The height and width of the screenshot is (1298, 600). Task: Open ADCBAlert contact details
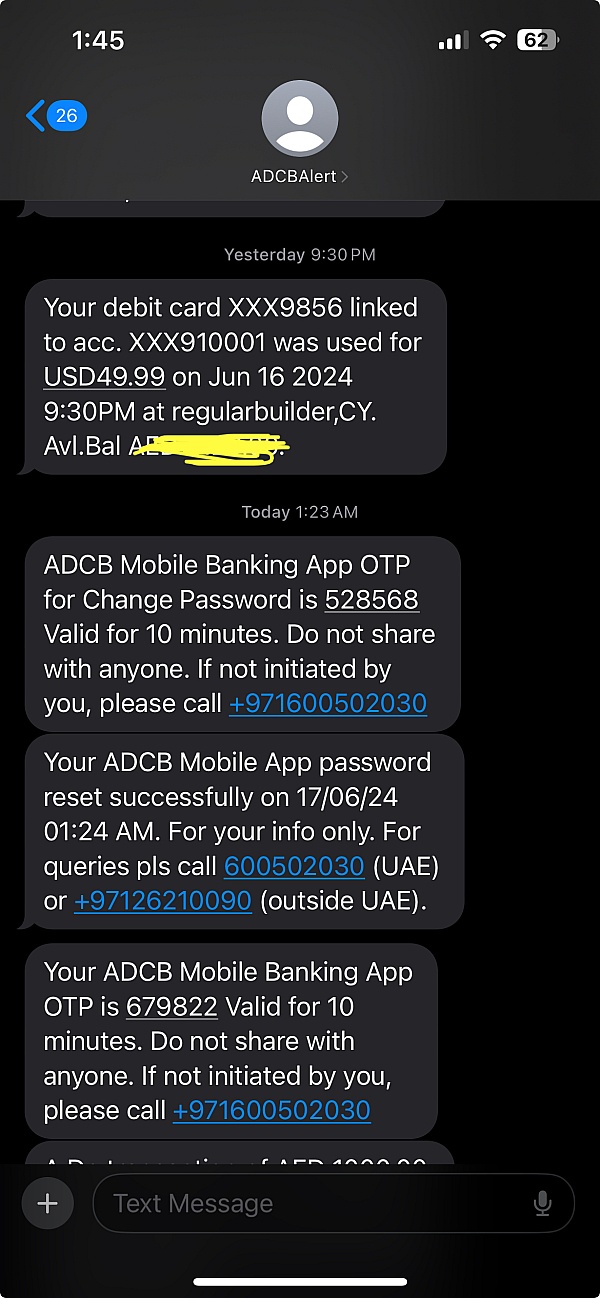pyautogui.click(x=300, y=133)
